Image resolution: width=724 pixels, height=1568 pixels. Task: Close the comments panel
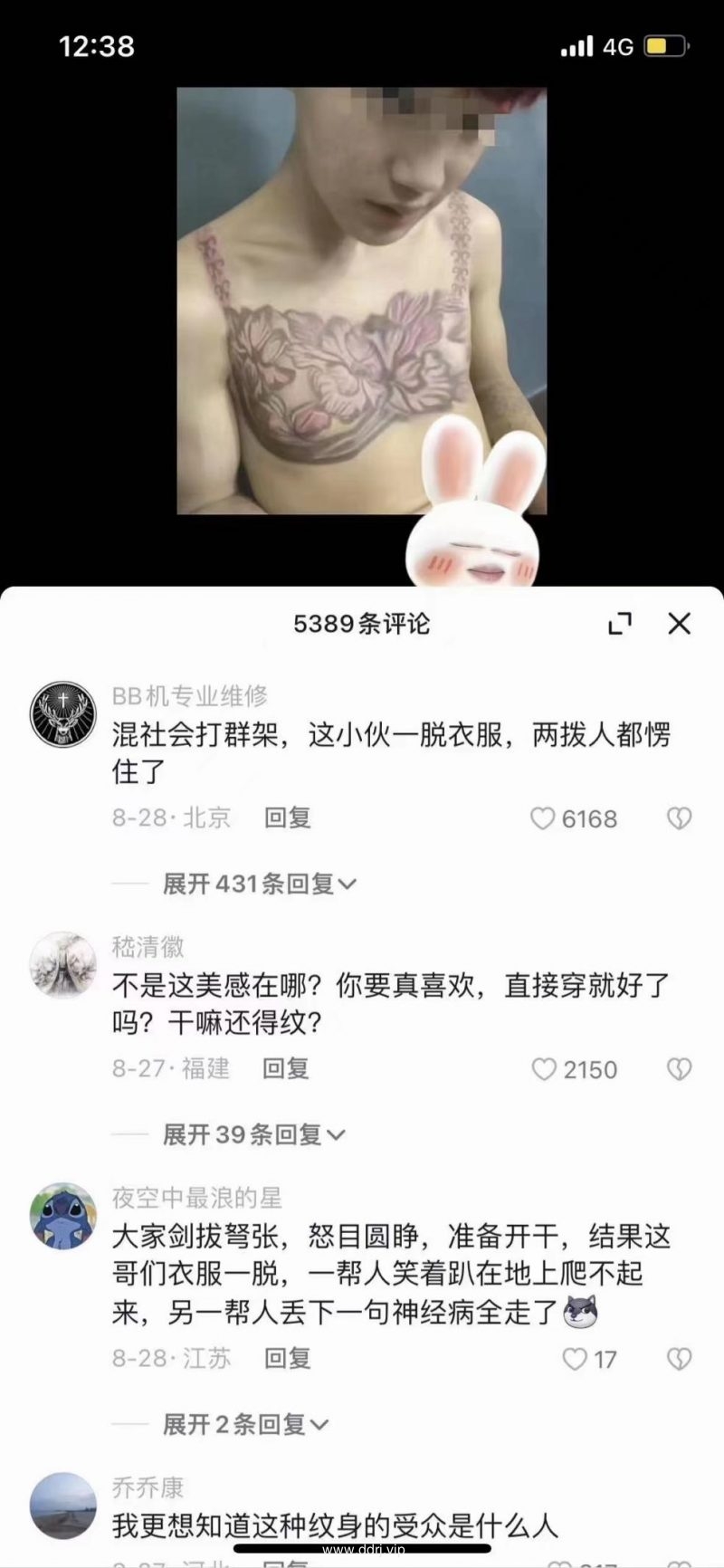[679, 623]
